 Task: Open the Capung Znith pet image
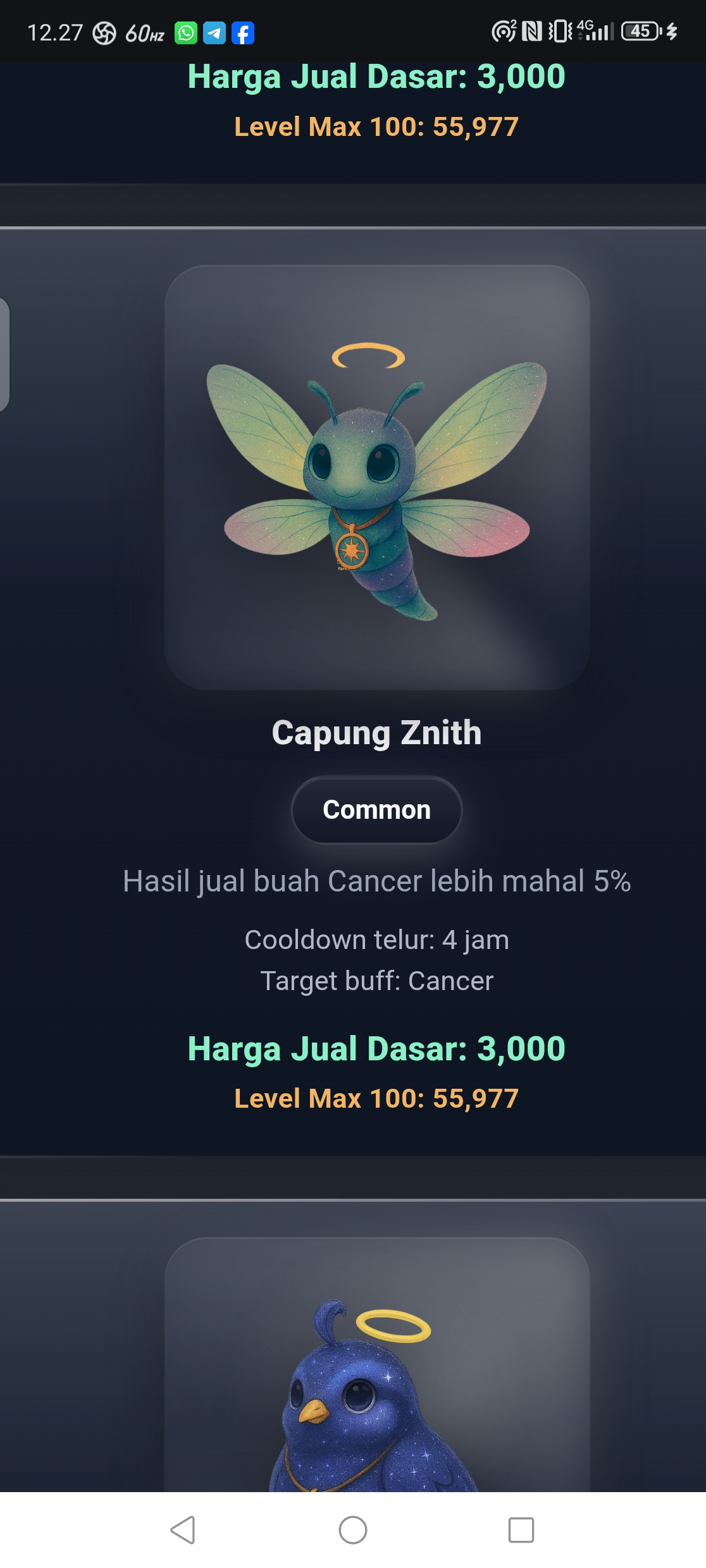tap(377, 478)
